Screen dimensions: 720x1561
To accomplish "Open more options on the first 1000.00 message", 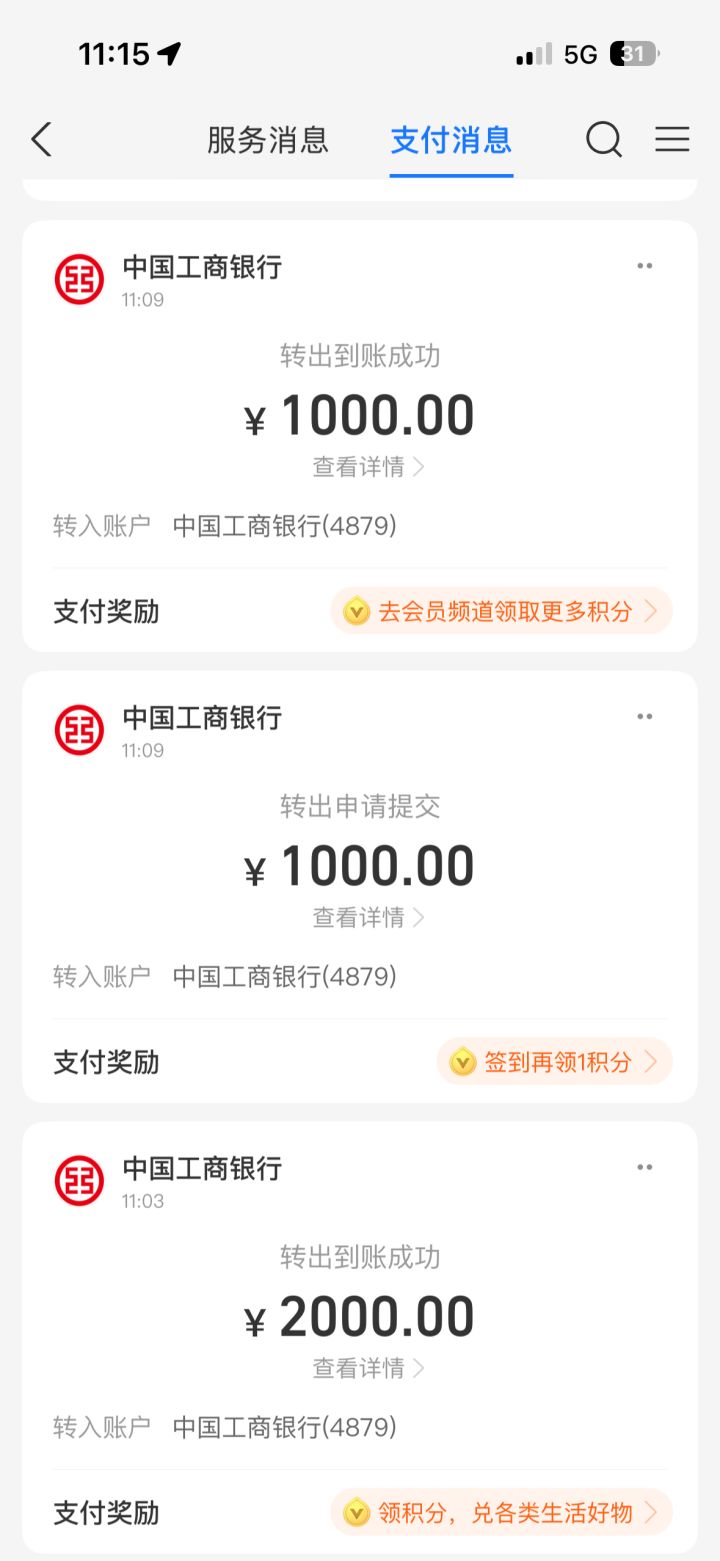I will tap(645, 265).
